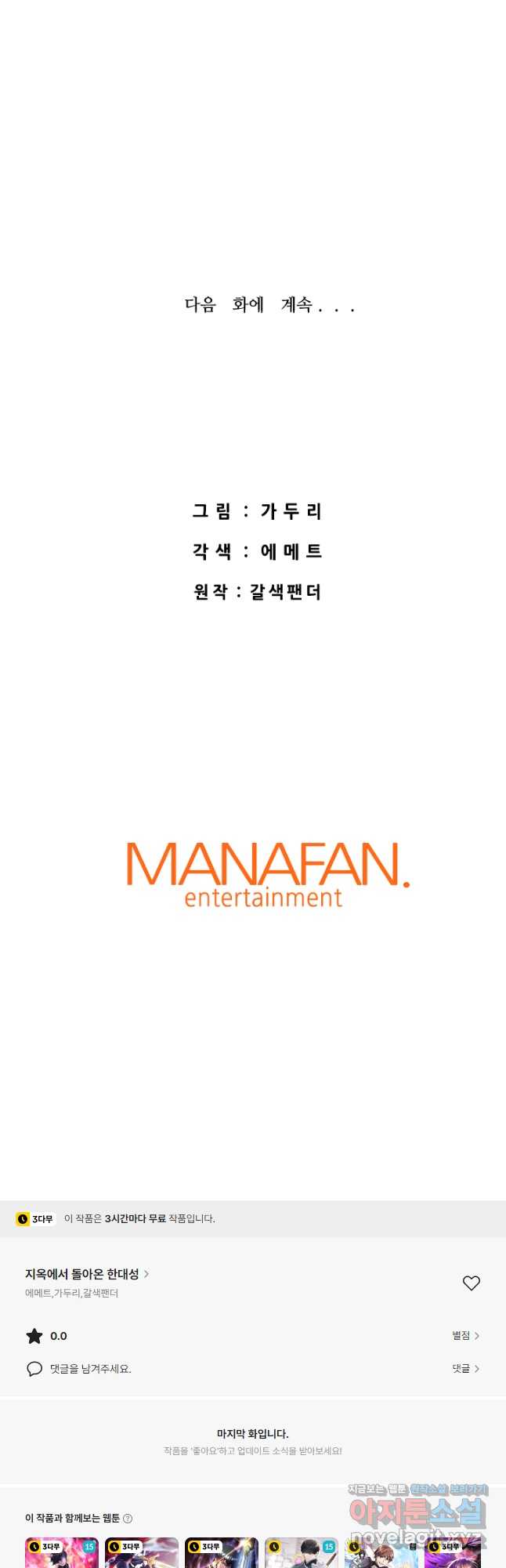
Task: Open the 별점 rating page
Action: 465,1335
